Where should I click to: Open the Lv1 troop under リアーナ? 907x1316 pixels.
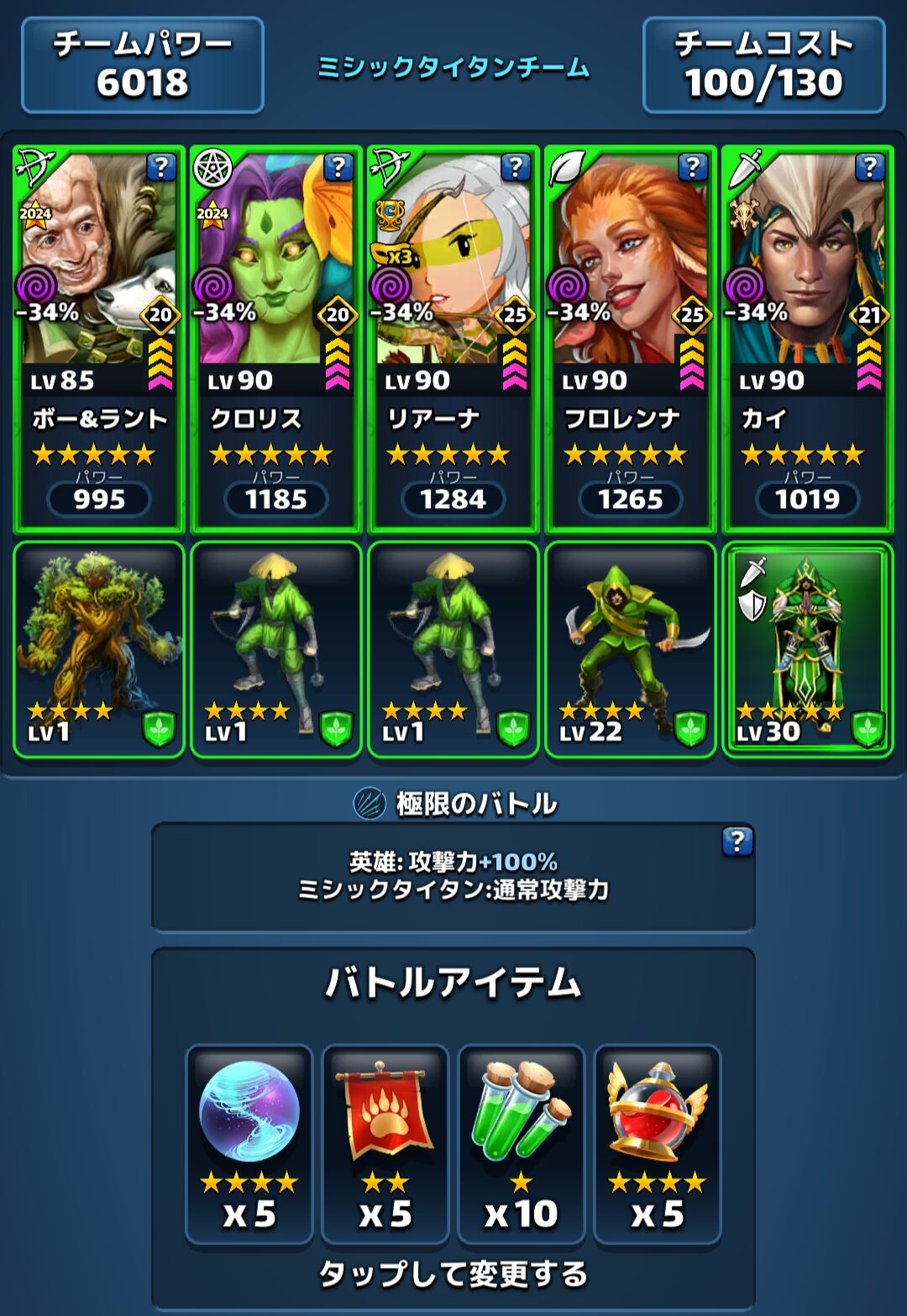point(453,650)
